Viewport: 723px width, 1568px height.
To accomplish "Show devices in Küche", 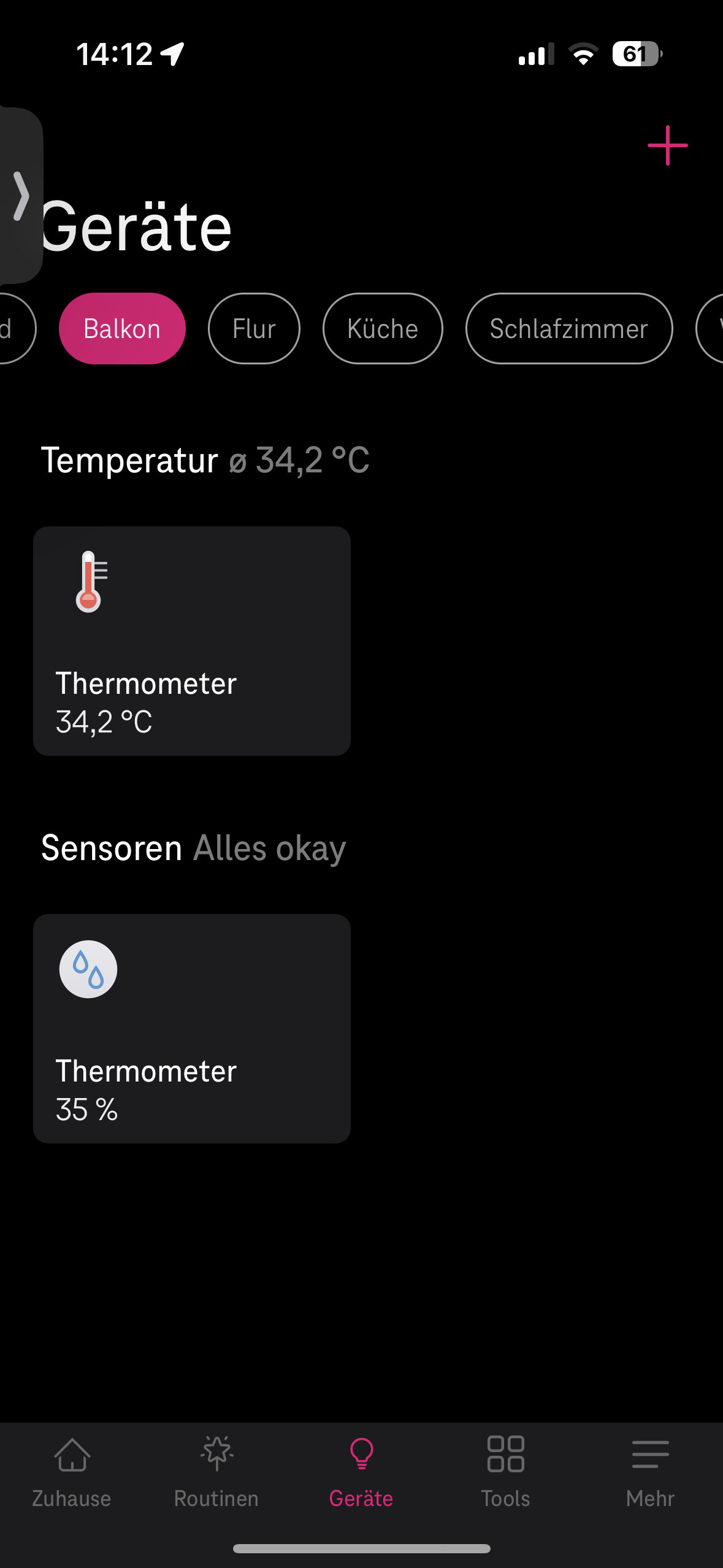I will click(383, 329).
